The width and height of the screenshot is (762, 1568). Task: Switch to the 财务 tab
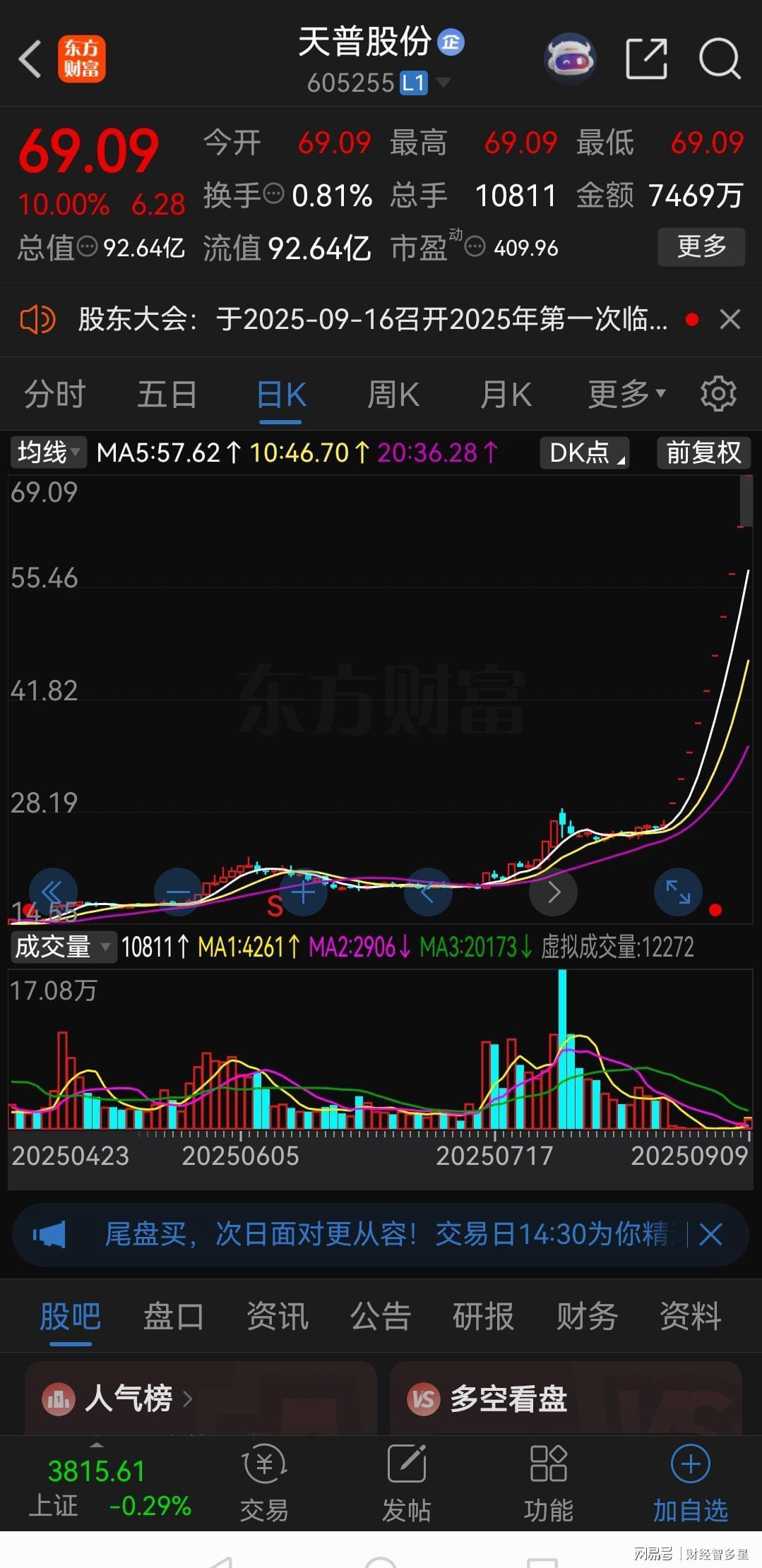pyautogui.click(x=587, y=1317)
